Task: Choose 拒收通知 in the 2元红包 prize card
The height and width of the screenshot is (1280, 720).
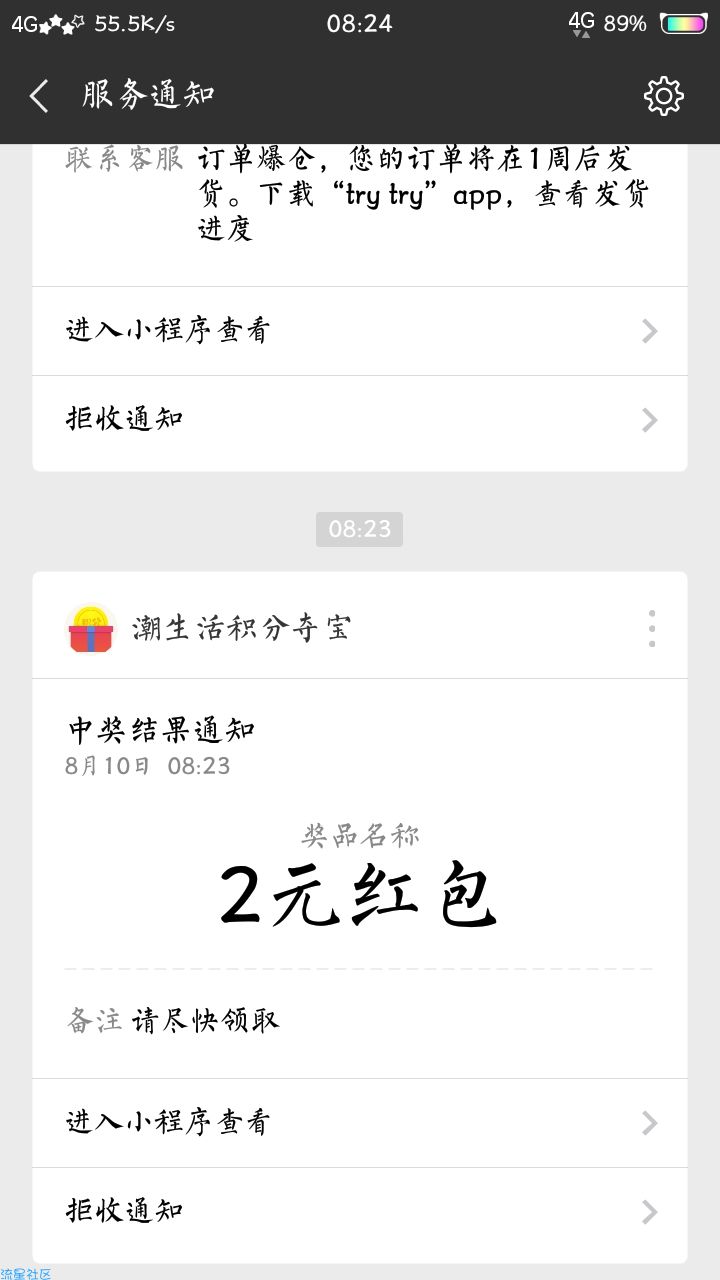Action: click(360, 1211)
